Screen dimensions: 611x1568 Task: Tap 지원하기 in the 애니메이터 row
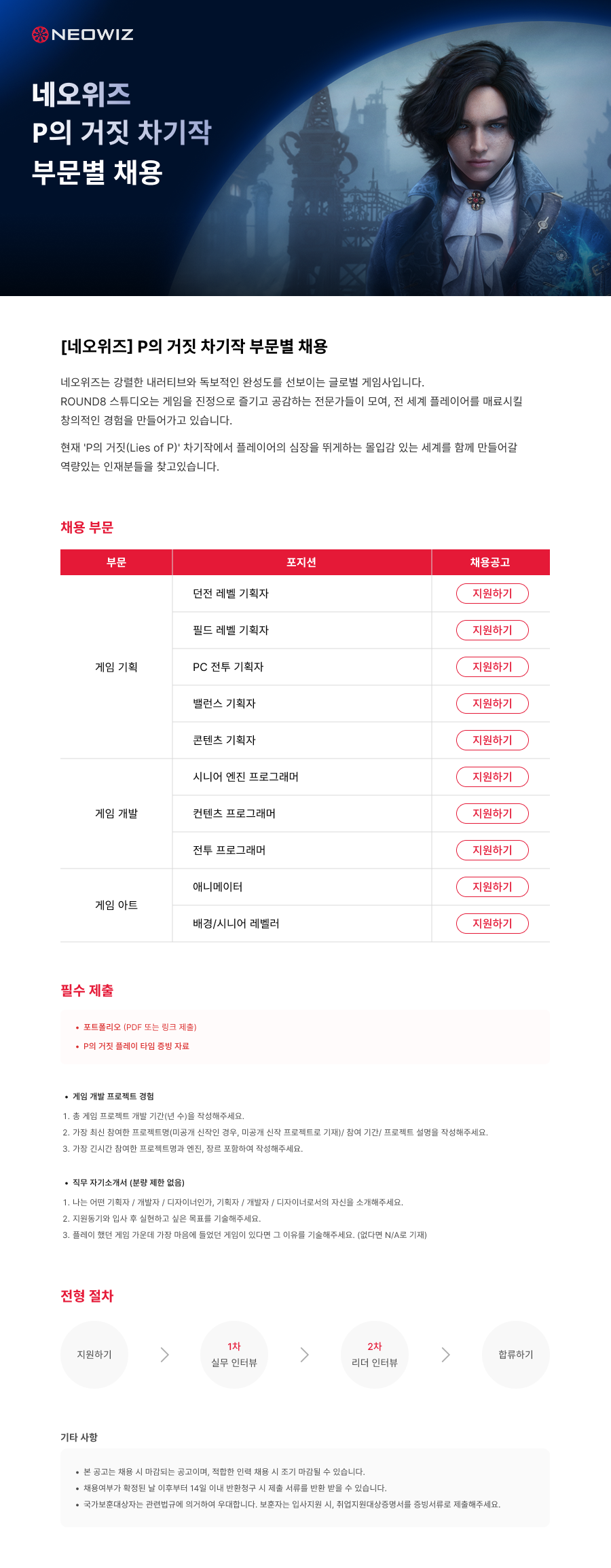492,887
